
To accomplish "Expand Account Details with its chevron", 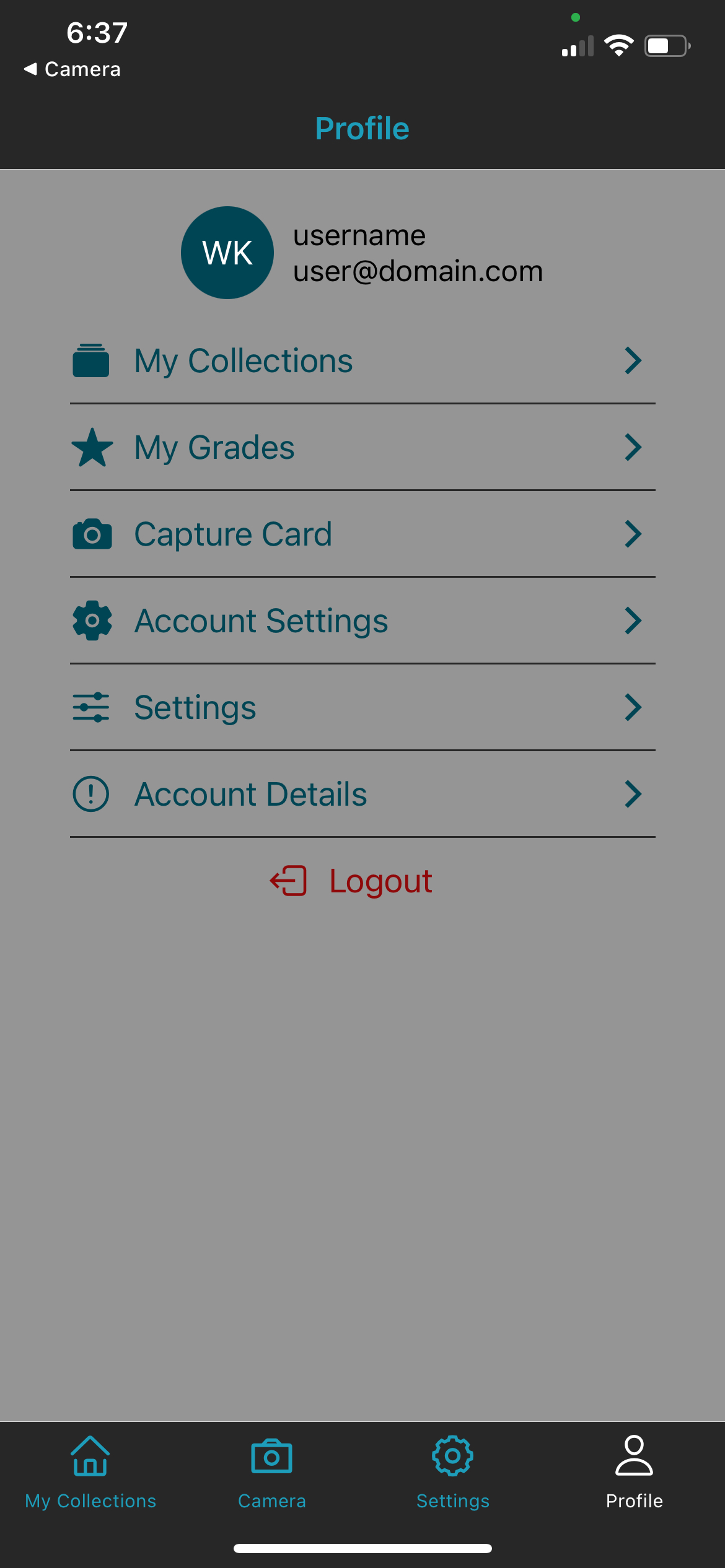I will coord(633,793).
